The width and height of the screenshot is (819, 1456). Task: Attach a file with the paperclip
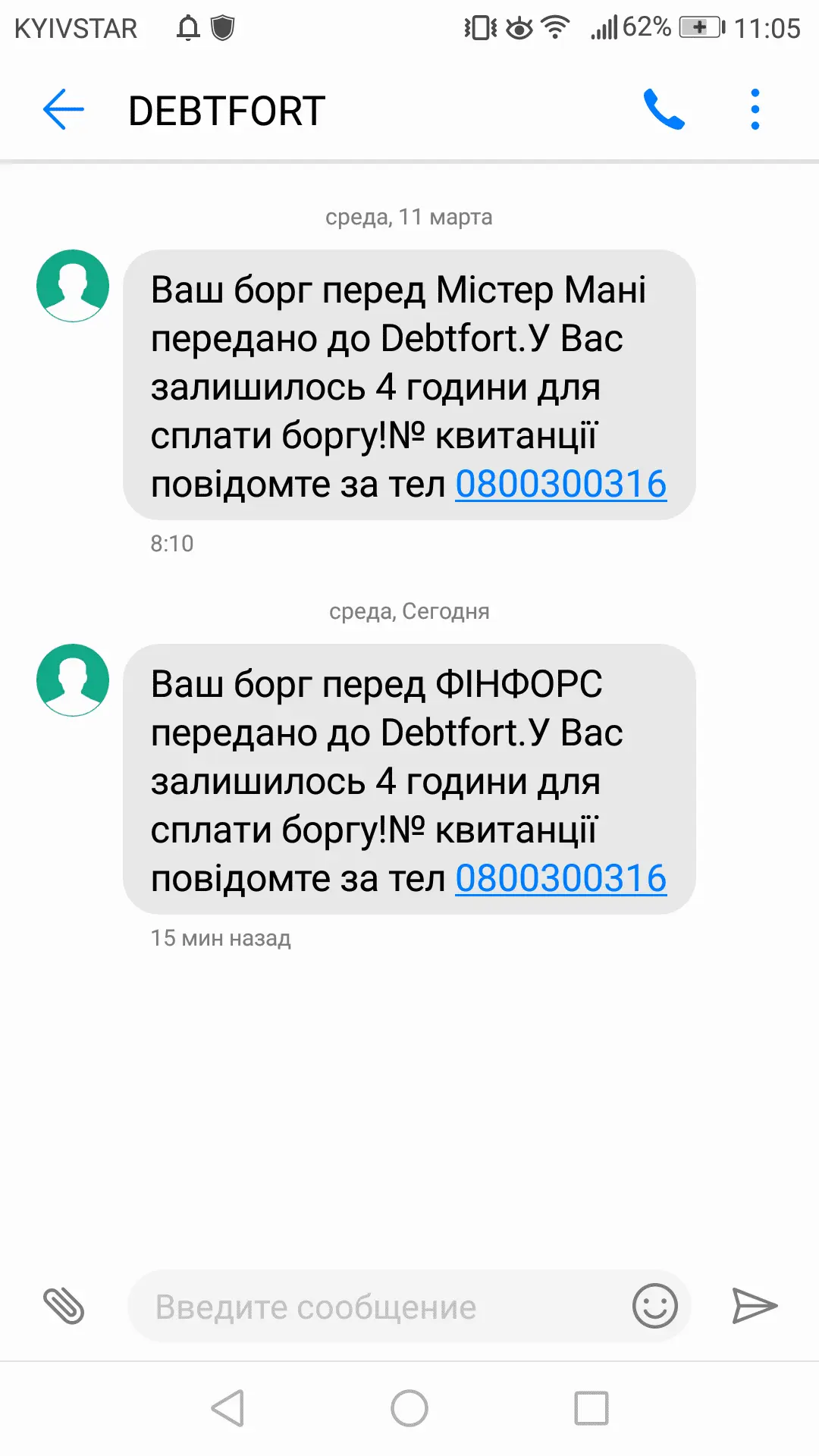pos(64,1306)
